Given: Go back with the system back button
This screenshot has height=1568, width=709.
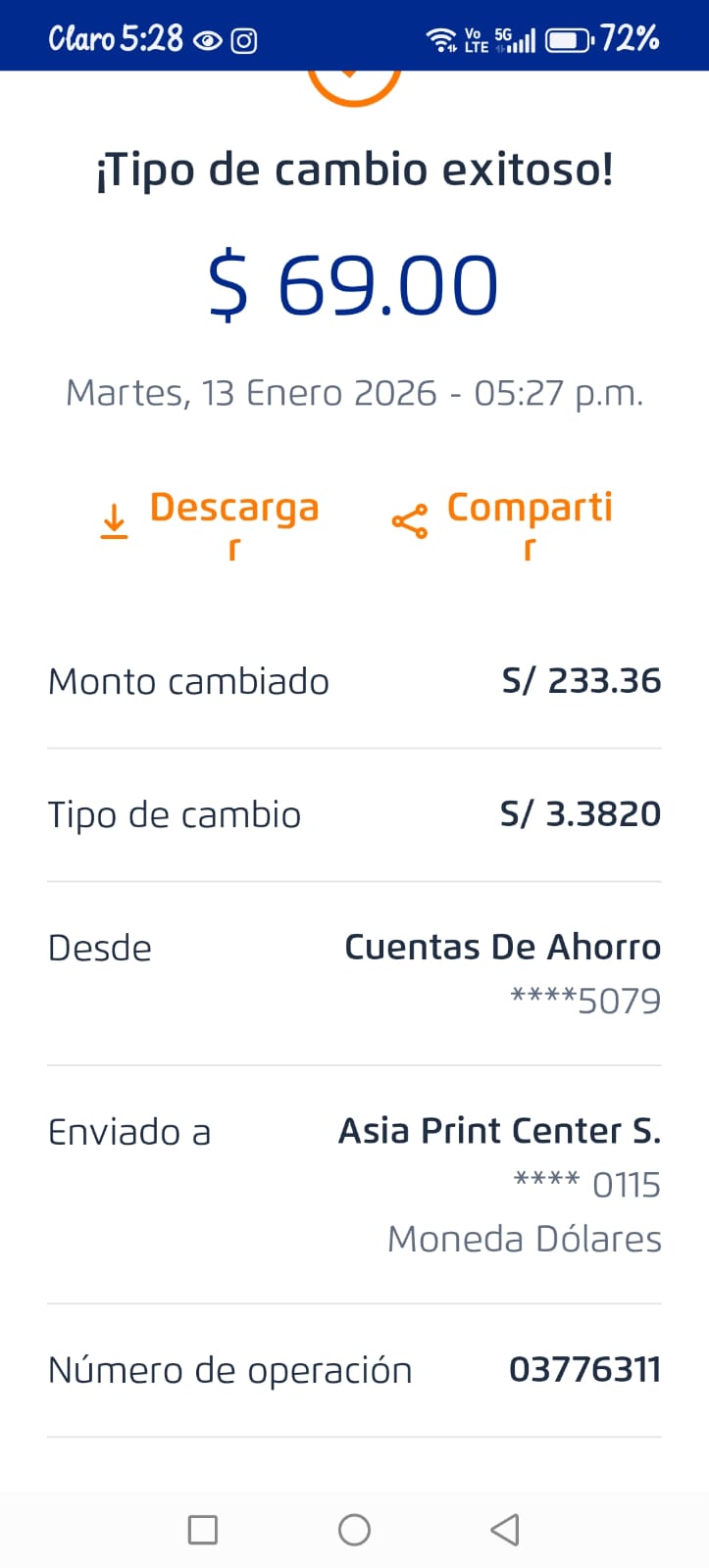Looking at the screenshot, I should tap(504, 1529).
